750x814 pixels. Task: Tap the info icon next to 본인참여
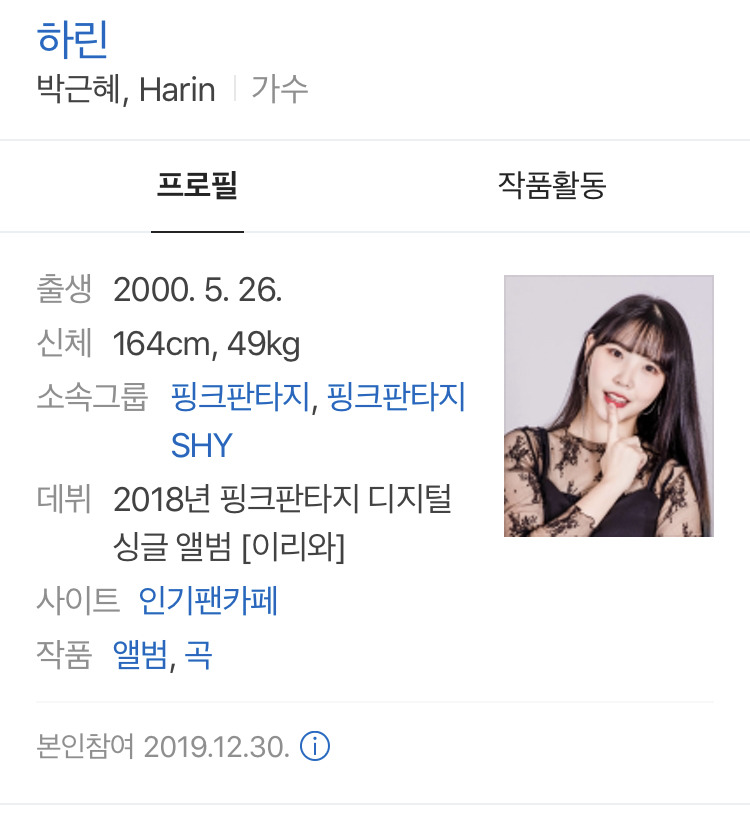pyautogui.click(x=315, y=746)
